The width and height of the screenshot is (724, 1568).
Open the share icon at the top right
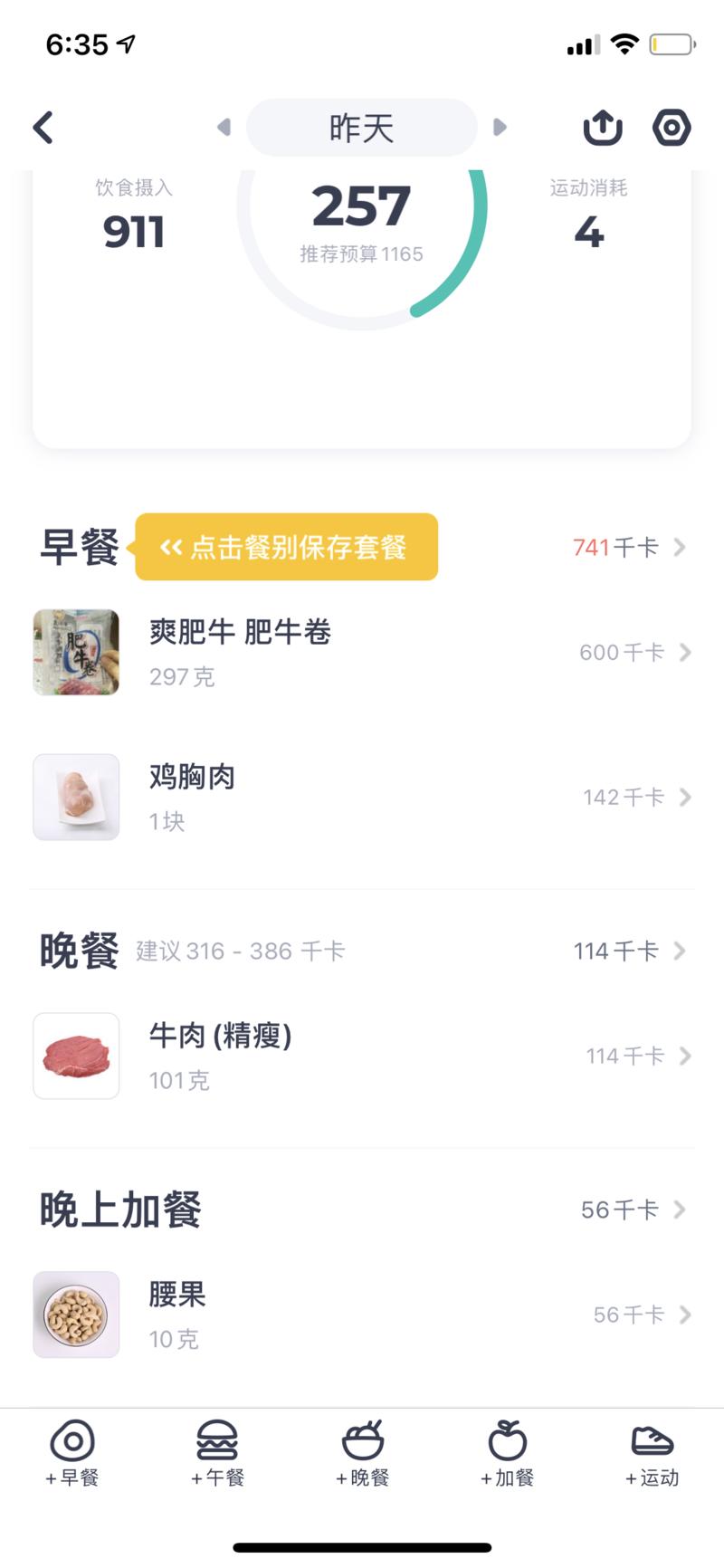(602, 127)
